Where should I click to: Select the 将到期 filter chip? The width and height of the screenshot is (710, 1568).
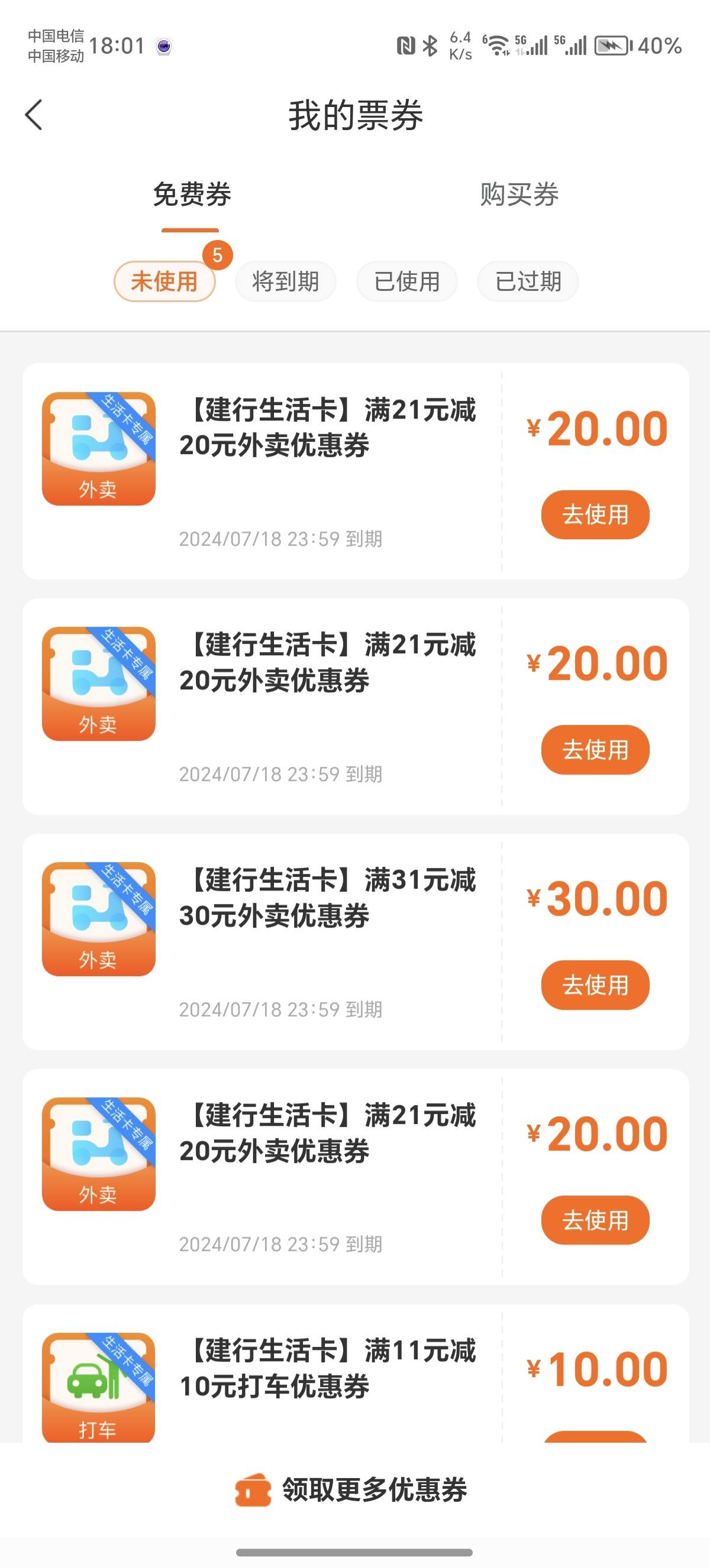286,281
